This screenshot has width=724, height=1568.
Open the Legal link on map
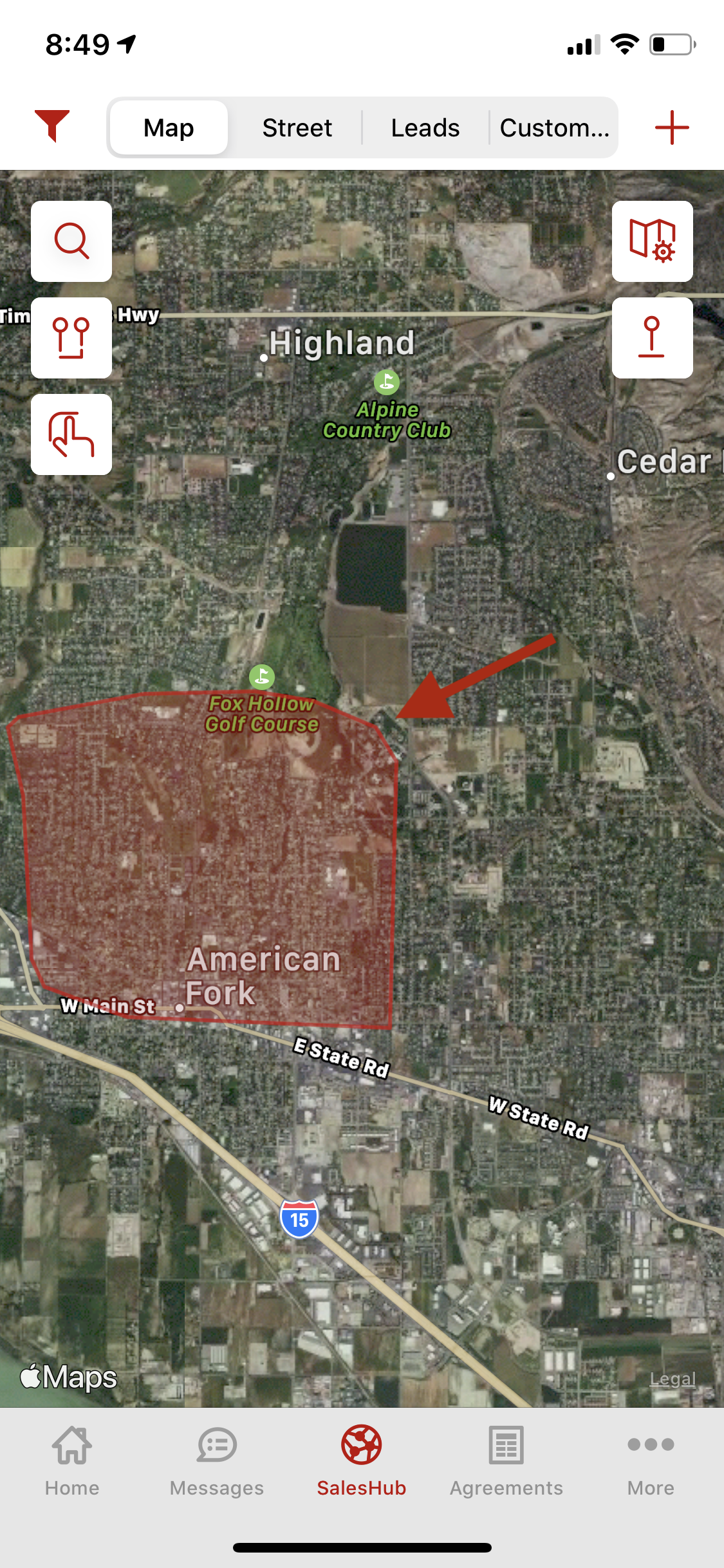click(x=672, y=1379)
